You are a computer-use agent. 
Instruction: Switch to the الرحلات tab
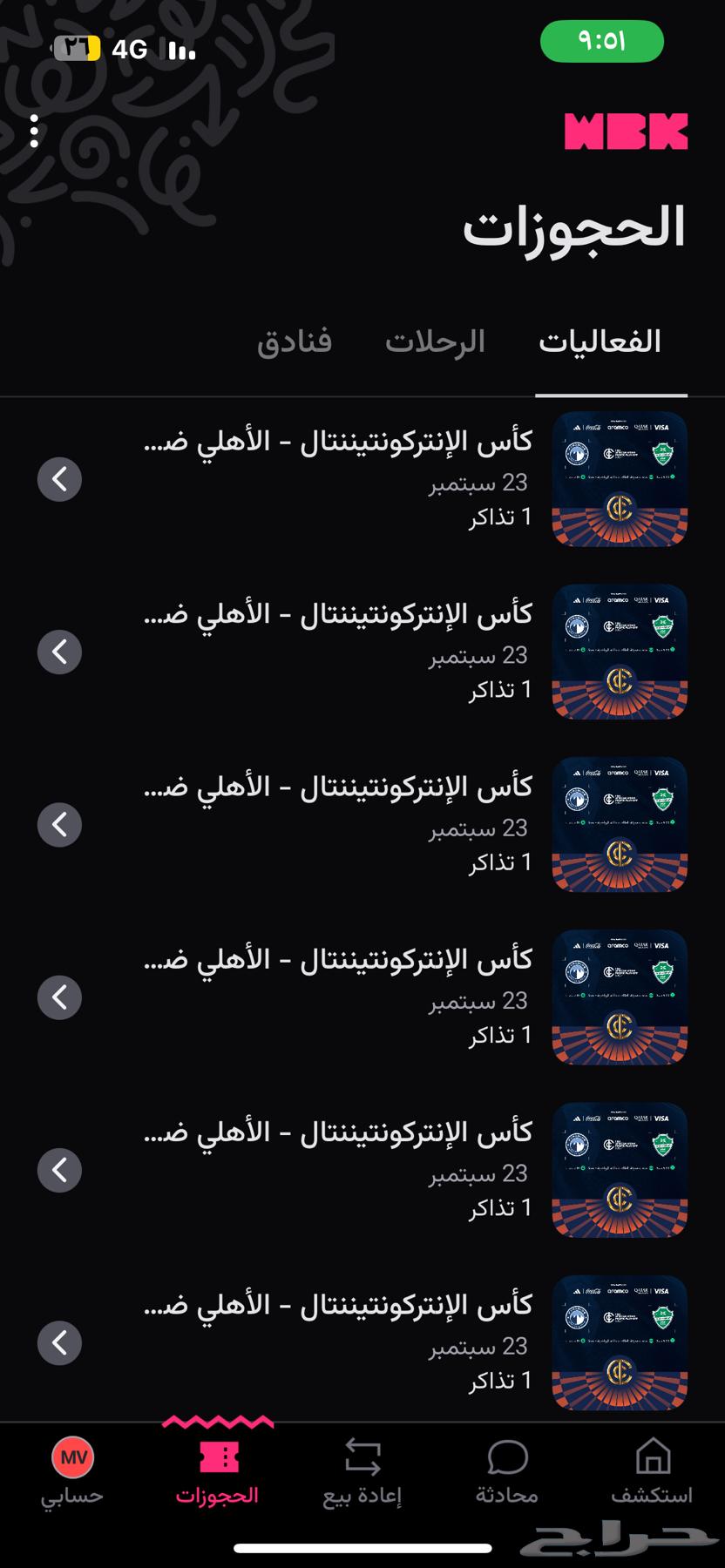coord(435,341)
